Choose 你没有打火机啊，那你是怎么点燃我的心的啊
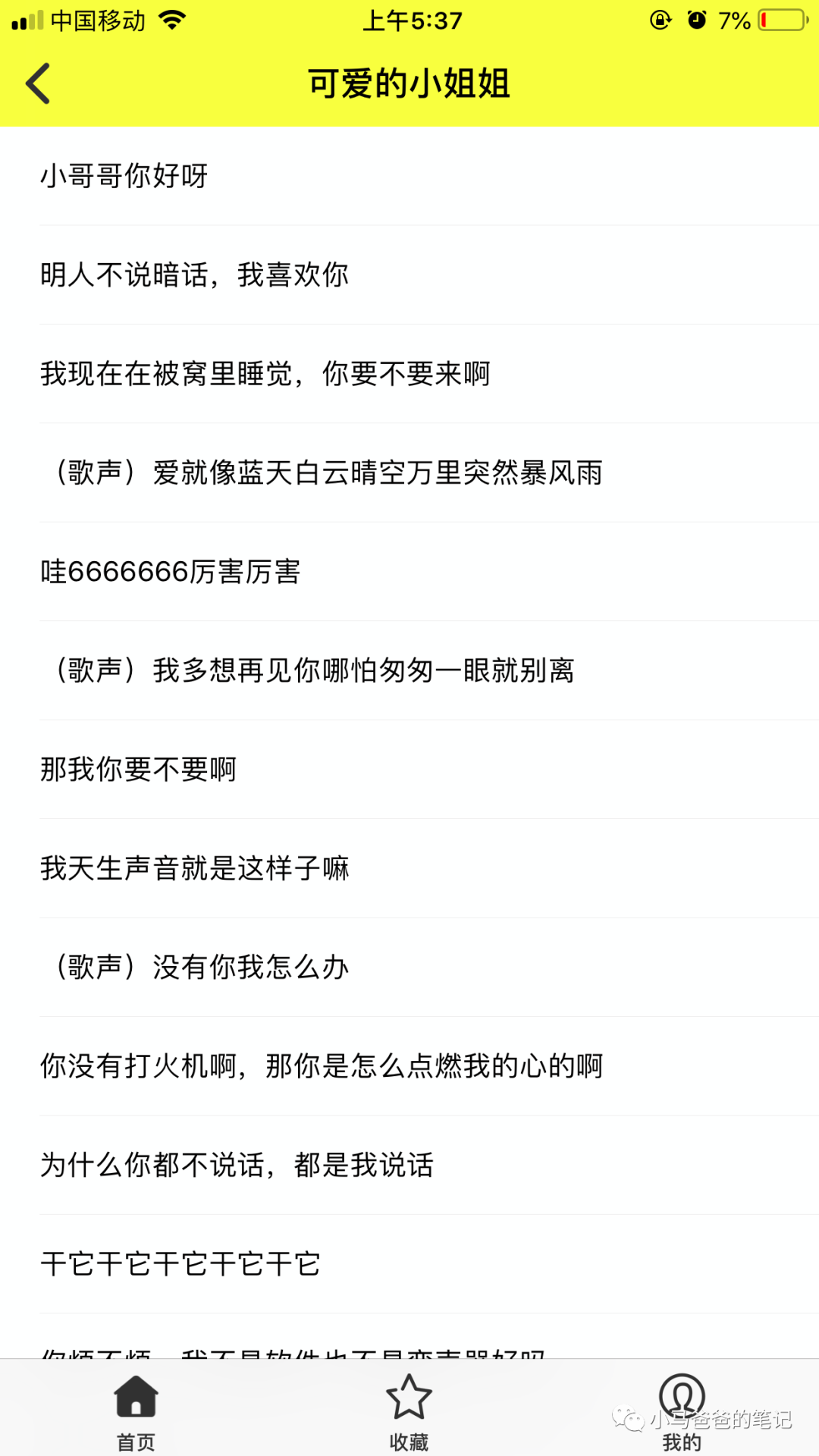 [322, 1066]
